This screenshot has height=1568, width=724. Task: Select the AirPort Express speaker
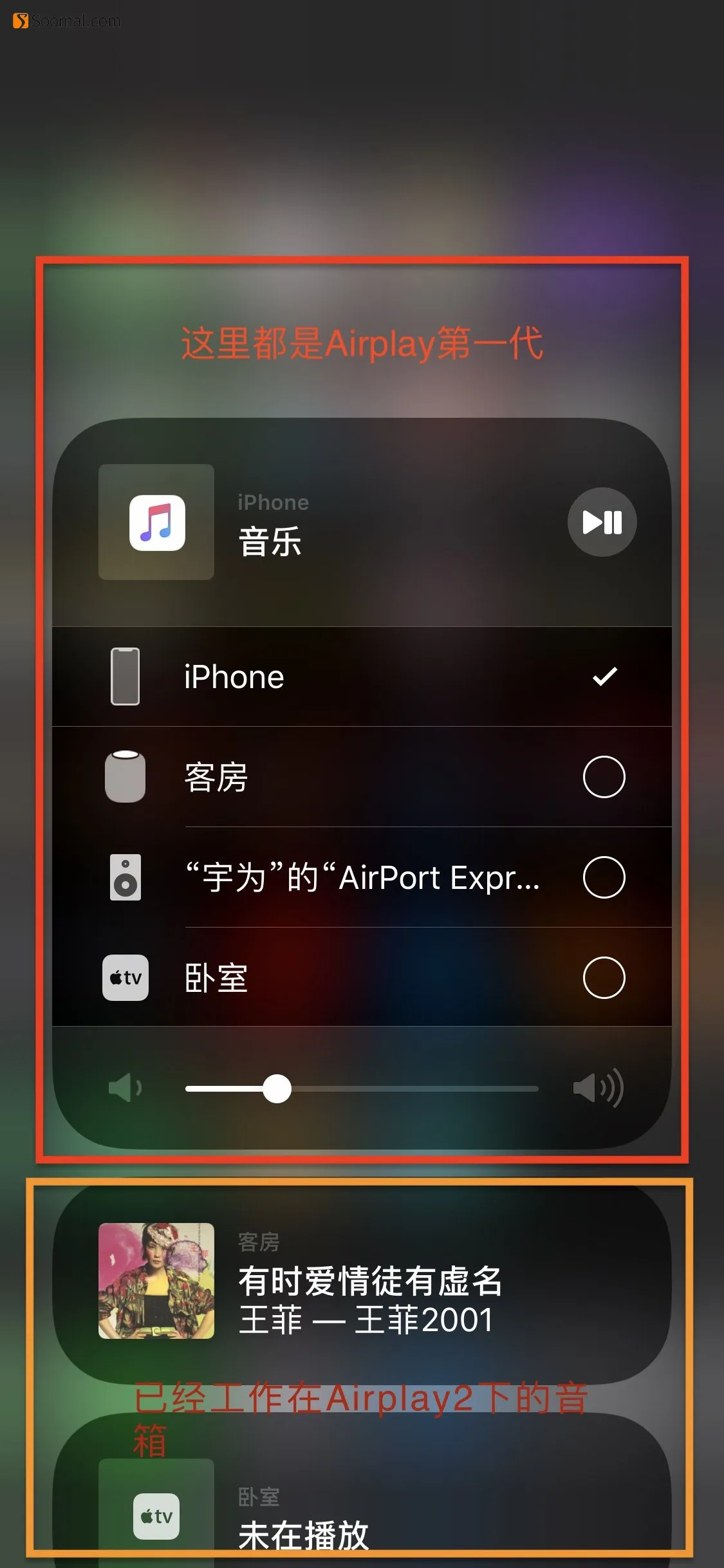click(x=362, y=877)
